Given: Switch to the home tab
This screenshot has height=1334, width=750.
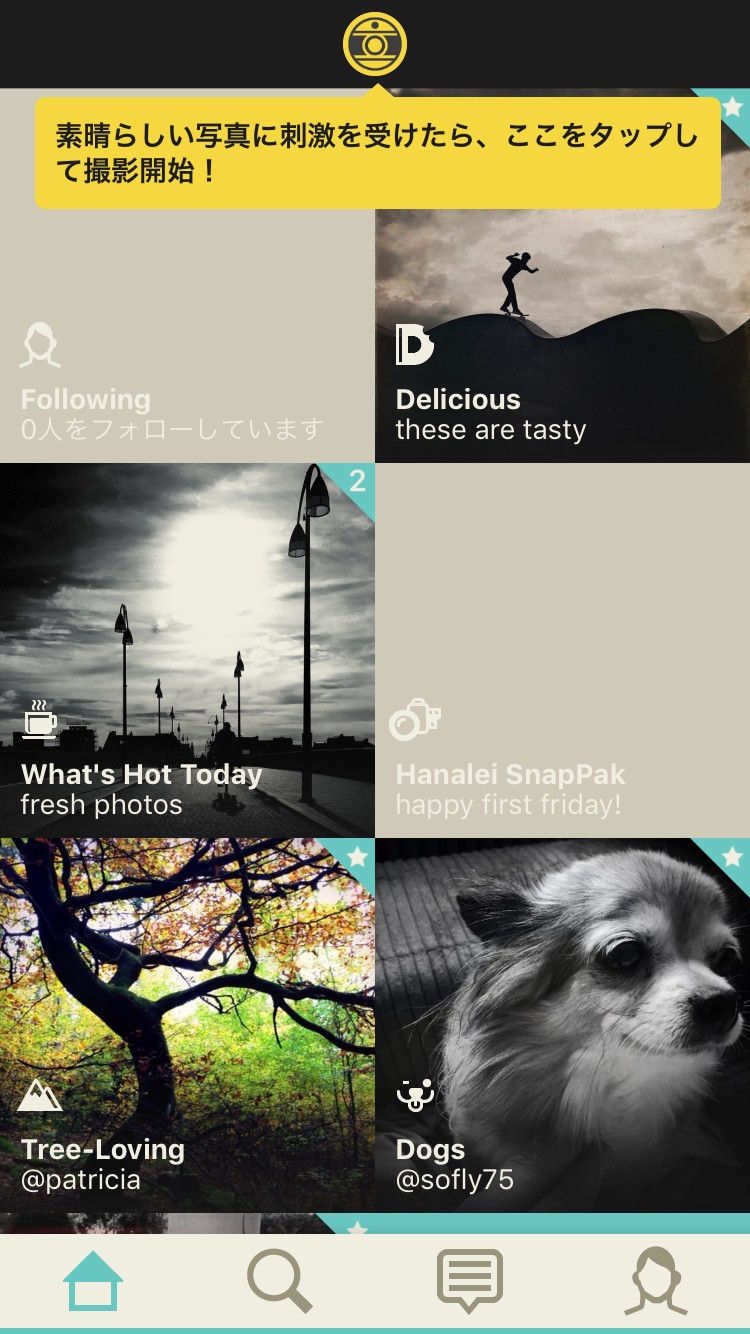Looking at the screenshot, I should click(x=94, y=1282).
